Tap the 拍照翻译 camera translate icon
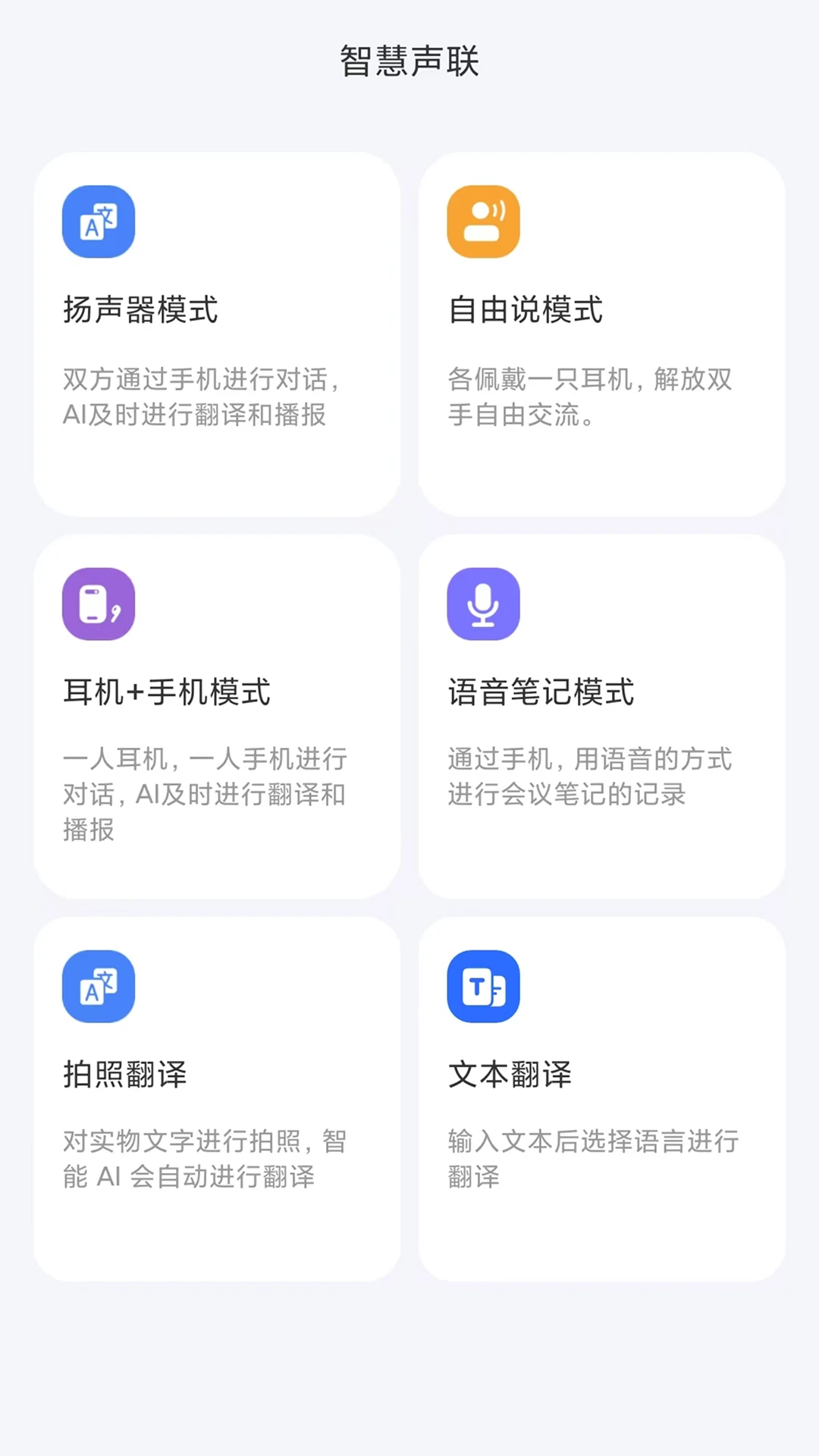This screenshot has width=819, height=1456. 98,986
